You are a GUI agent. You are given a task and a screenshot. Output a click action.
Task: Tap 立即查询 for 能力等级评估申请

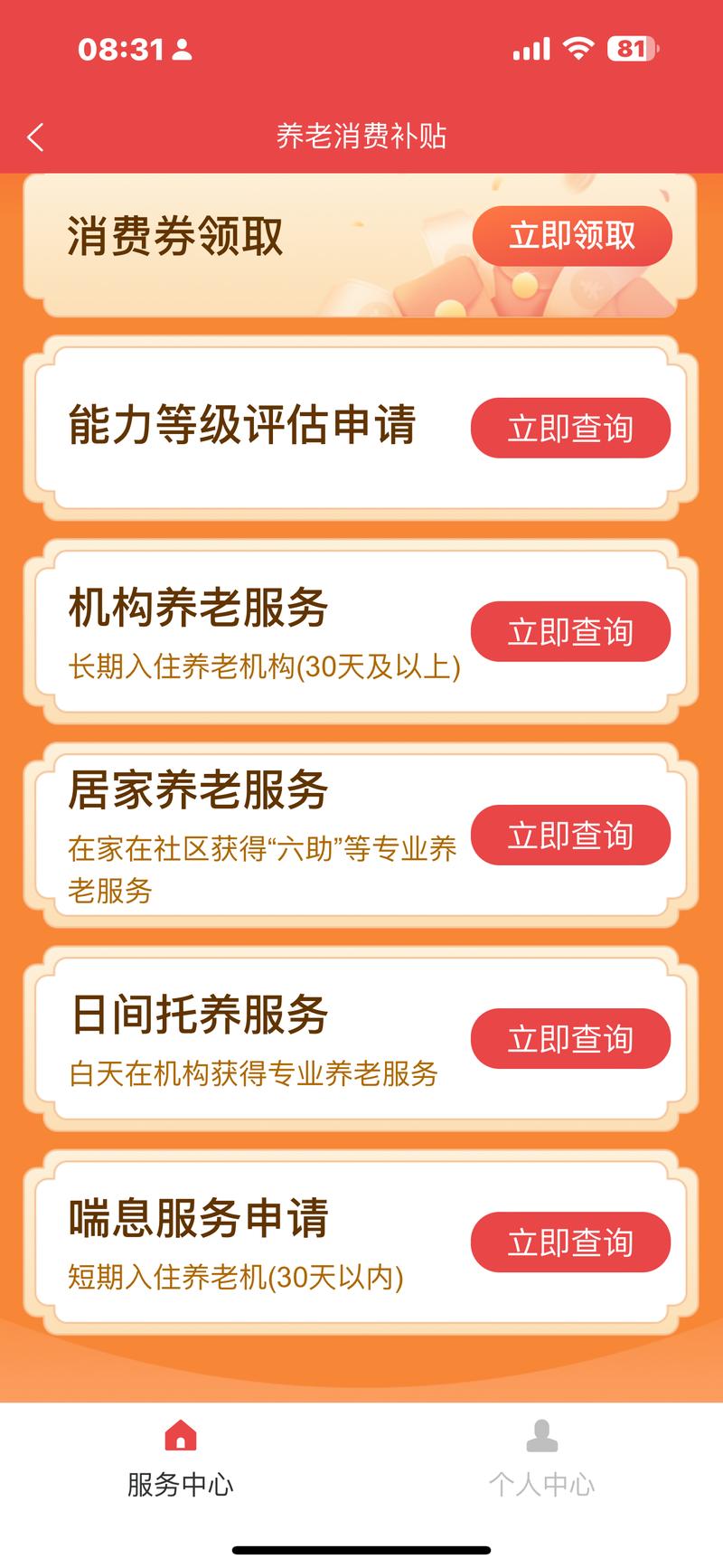(570, 428)
